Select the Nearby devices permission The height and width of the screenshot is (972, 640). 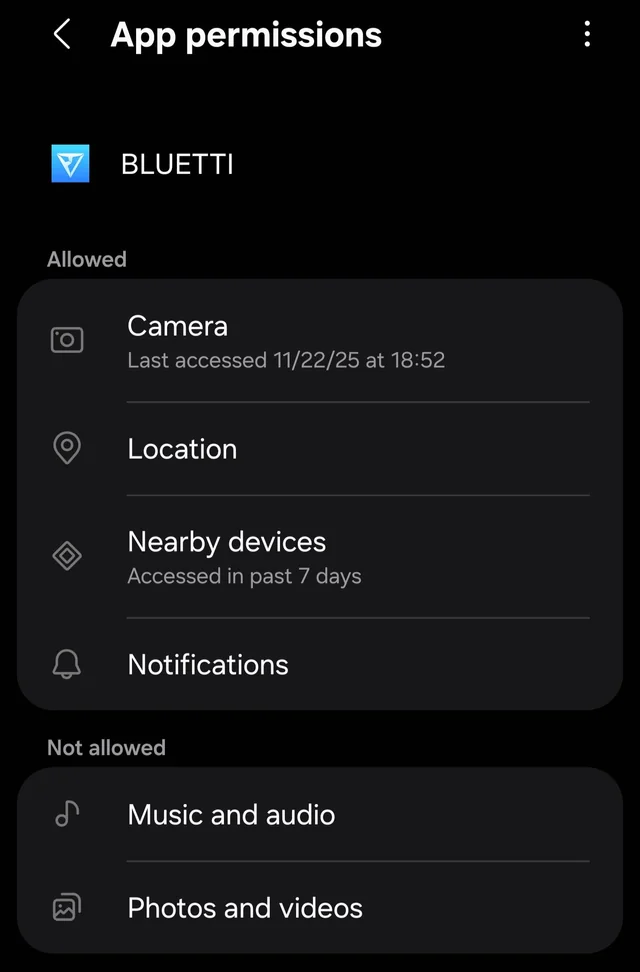320,557
